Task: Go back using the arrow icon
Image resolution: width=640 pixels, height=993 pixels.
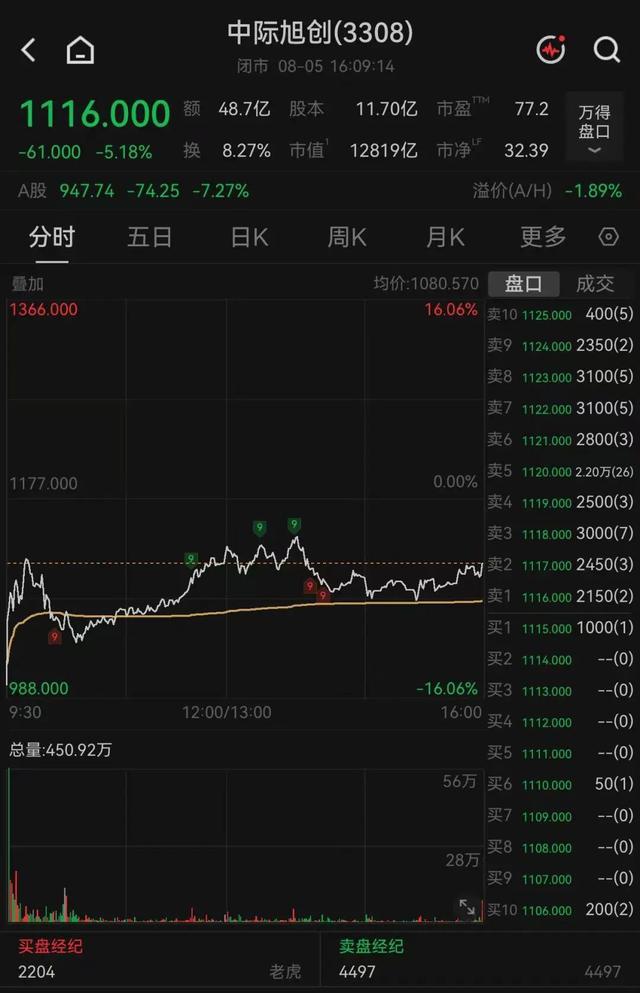Action: coord(28,49)
